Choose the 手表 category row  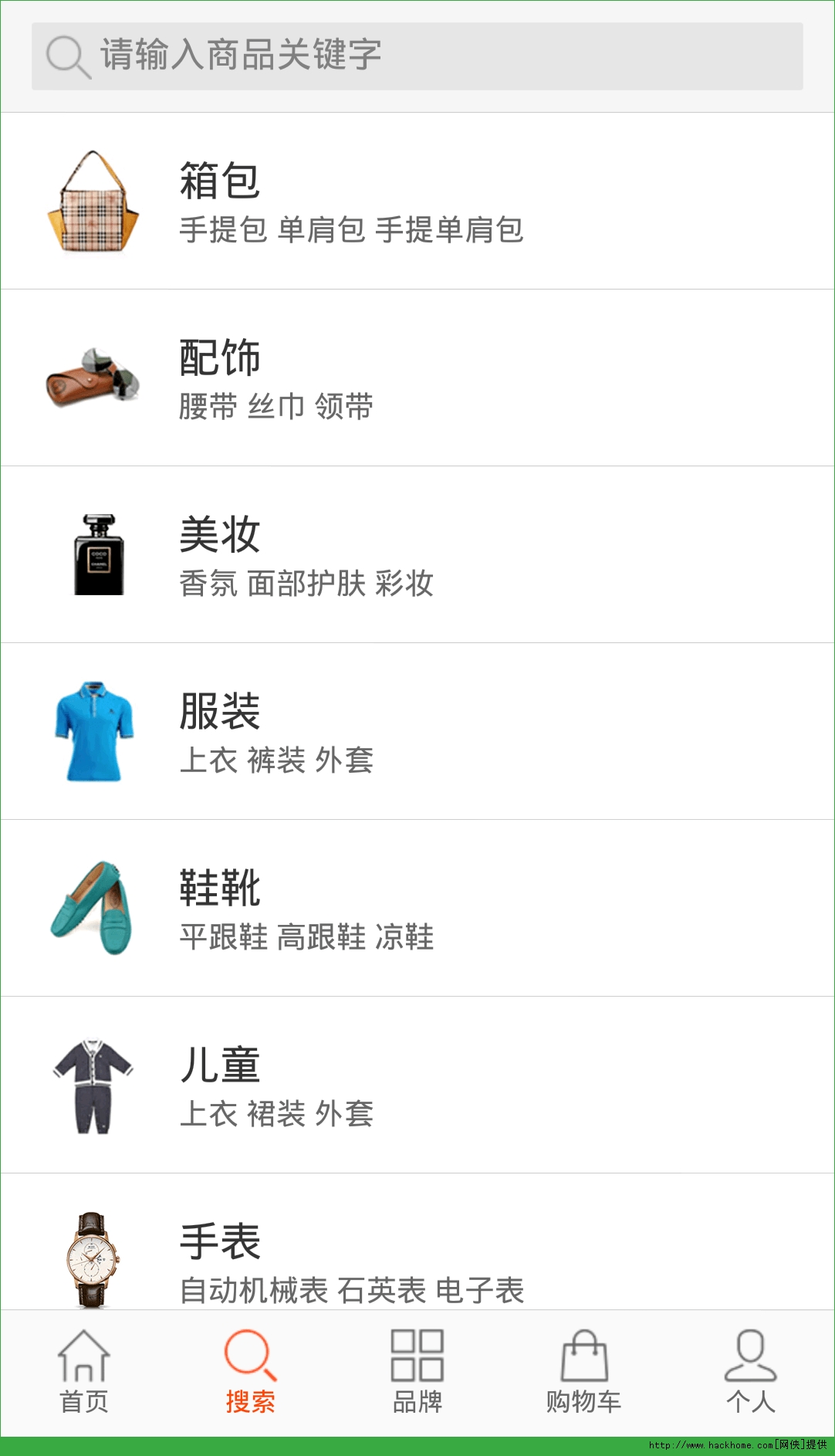click(x=417, y=1249)
